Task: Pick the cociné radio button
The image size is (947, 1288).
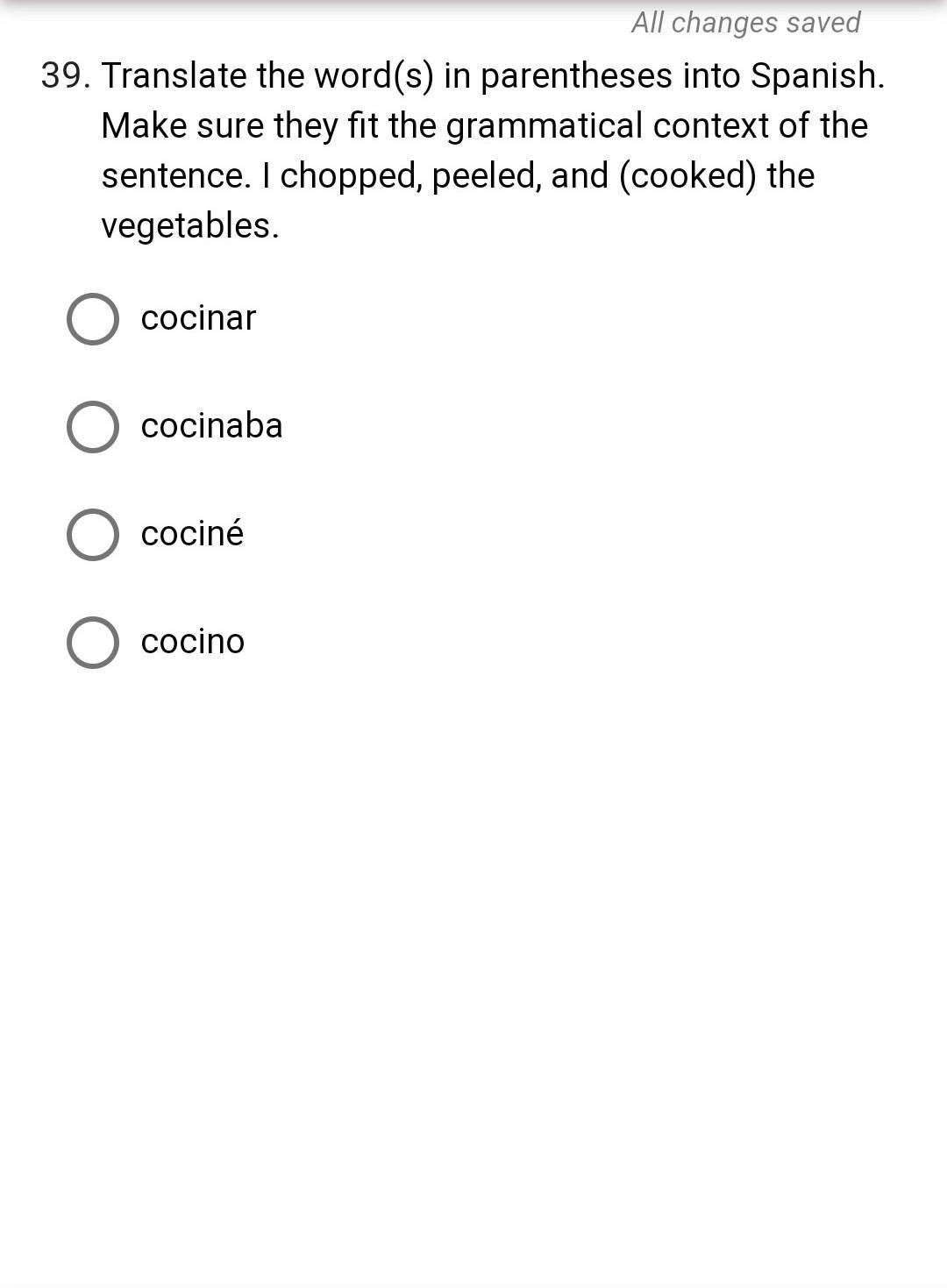Action: pos(93,535)
